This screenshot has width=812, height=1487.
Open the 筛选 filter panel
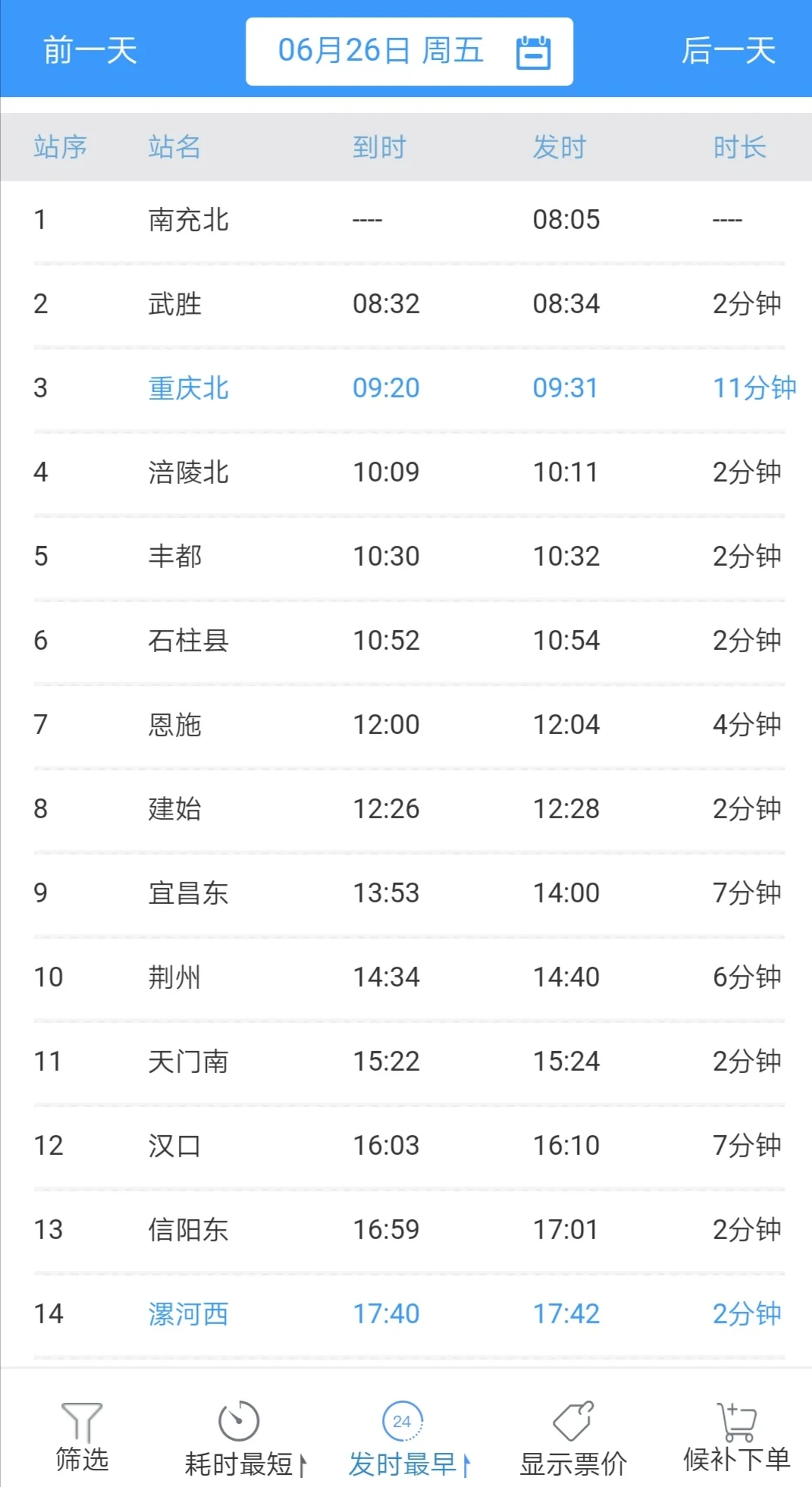[x=81, y=1441]
